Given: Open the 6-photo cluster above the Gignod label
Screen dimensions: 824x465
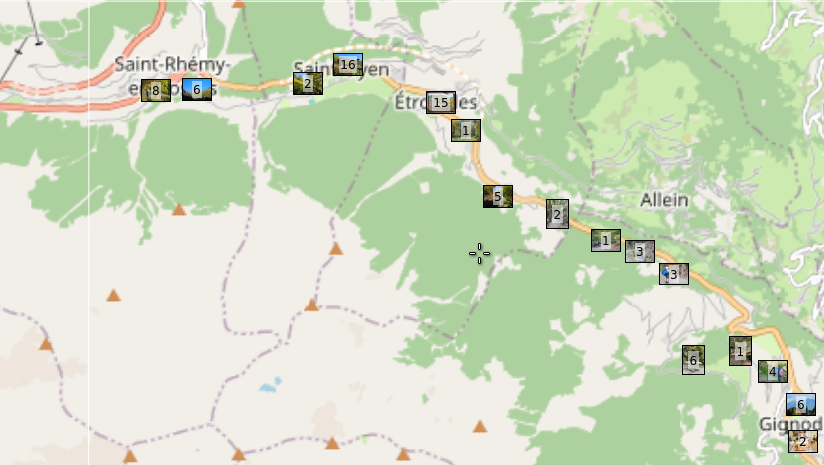Looking at the screenshot, I should point(800,405).
